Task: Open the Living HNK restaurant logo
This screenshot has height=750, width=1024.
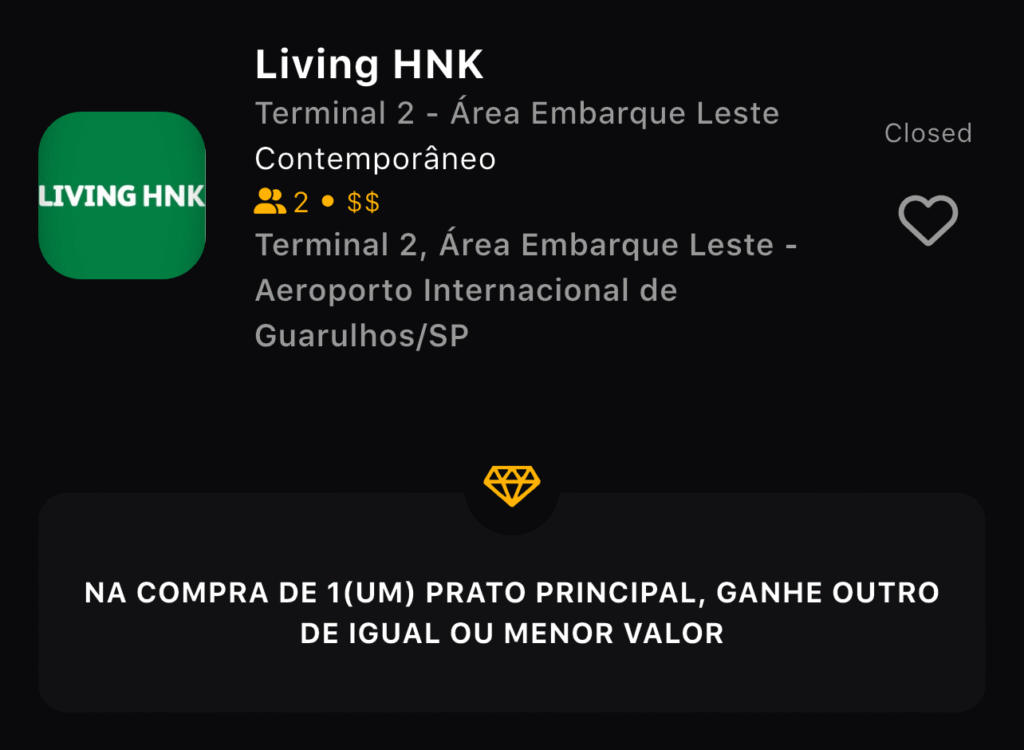Action: tap(122, 195)
